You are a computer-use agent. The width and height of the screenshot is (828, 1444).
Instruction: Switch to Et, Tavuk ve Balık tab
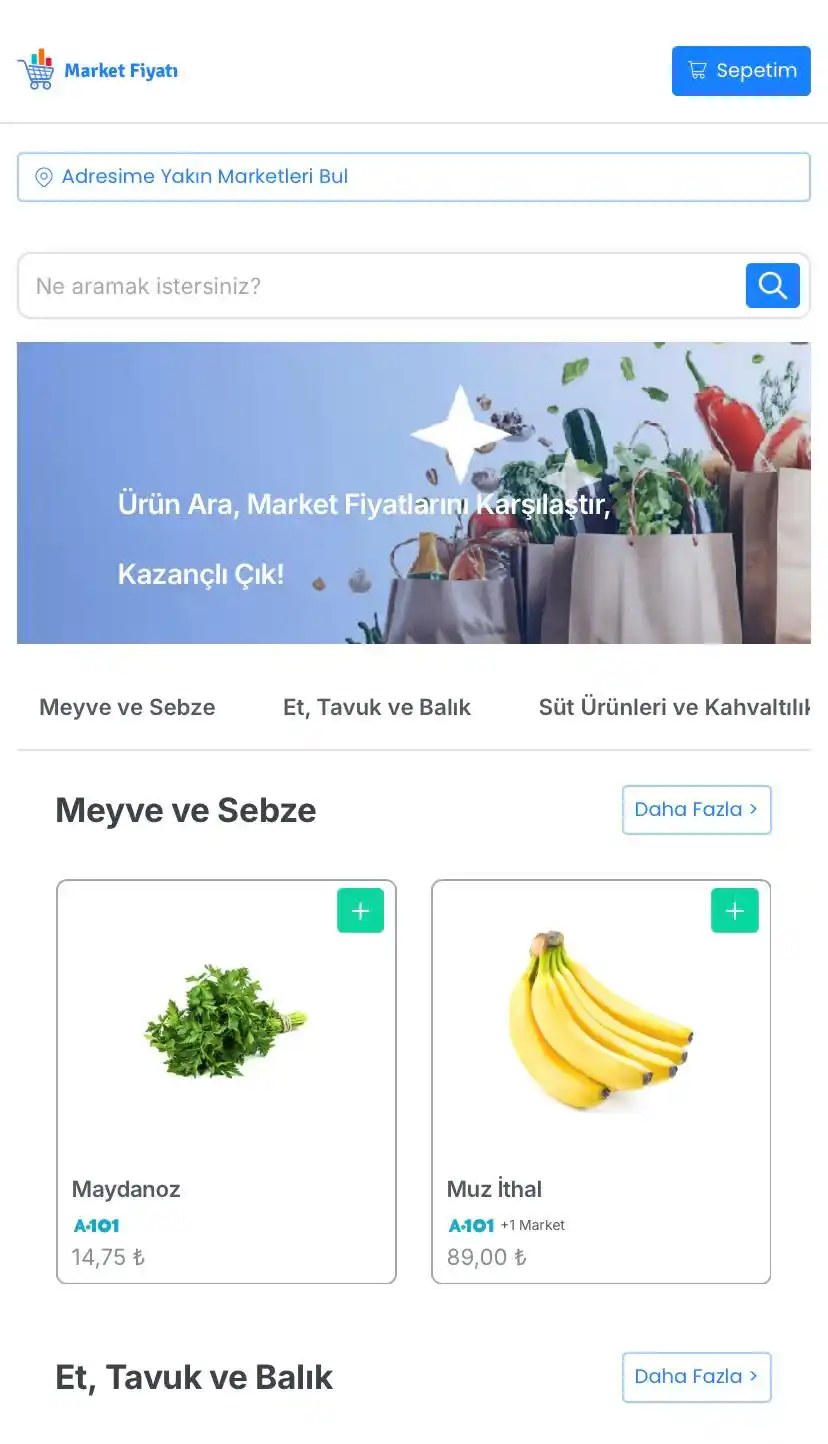(377, 708)
